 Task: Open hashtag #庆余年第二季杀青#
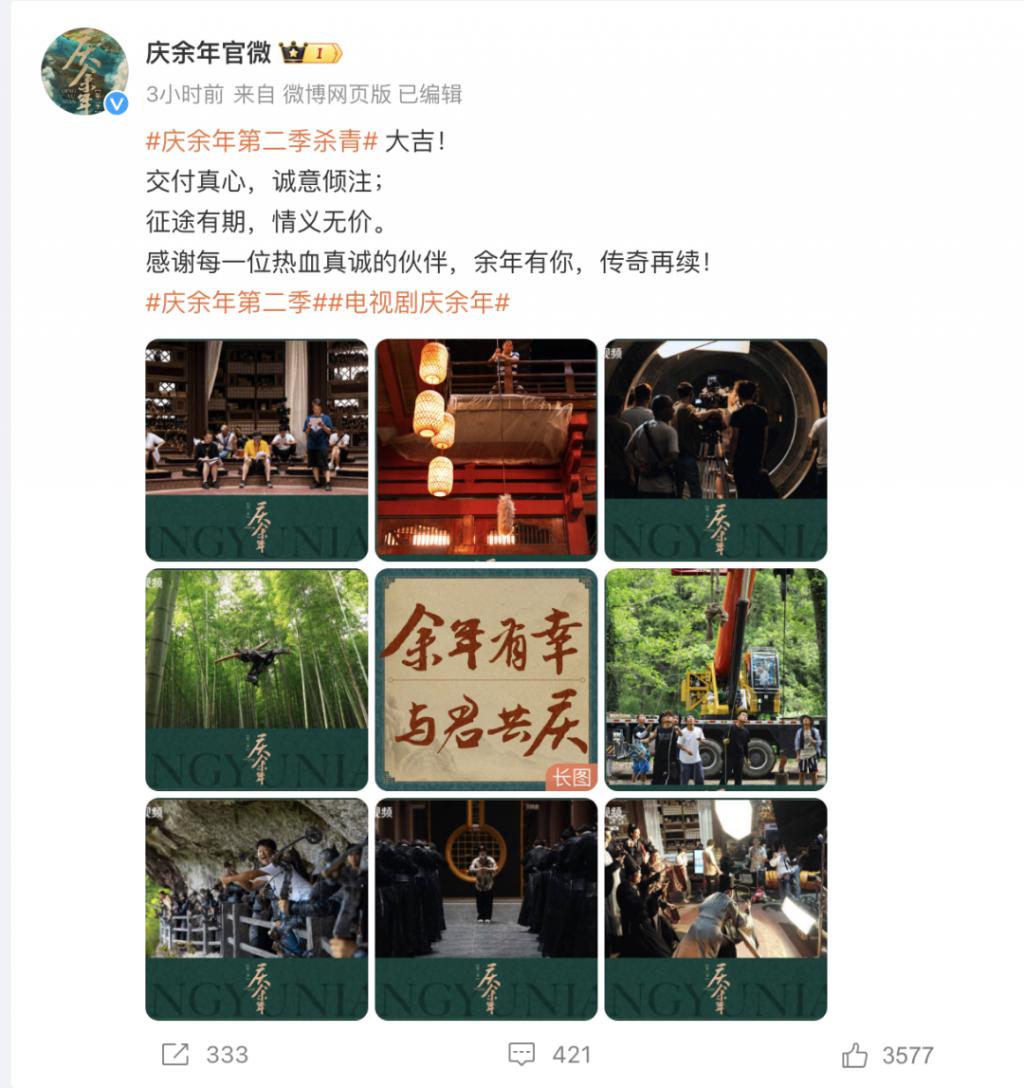coord(262,141)
